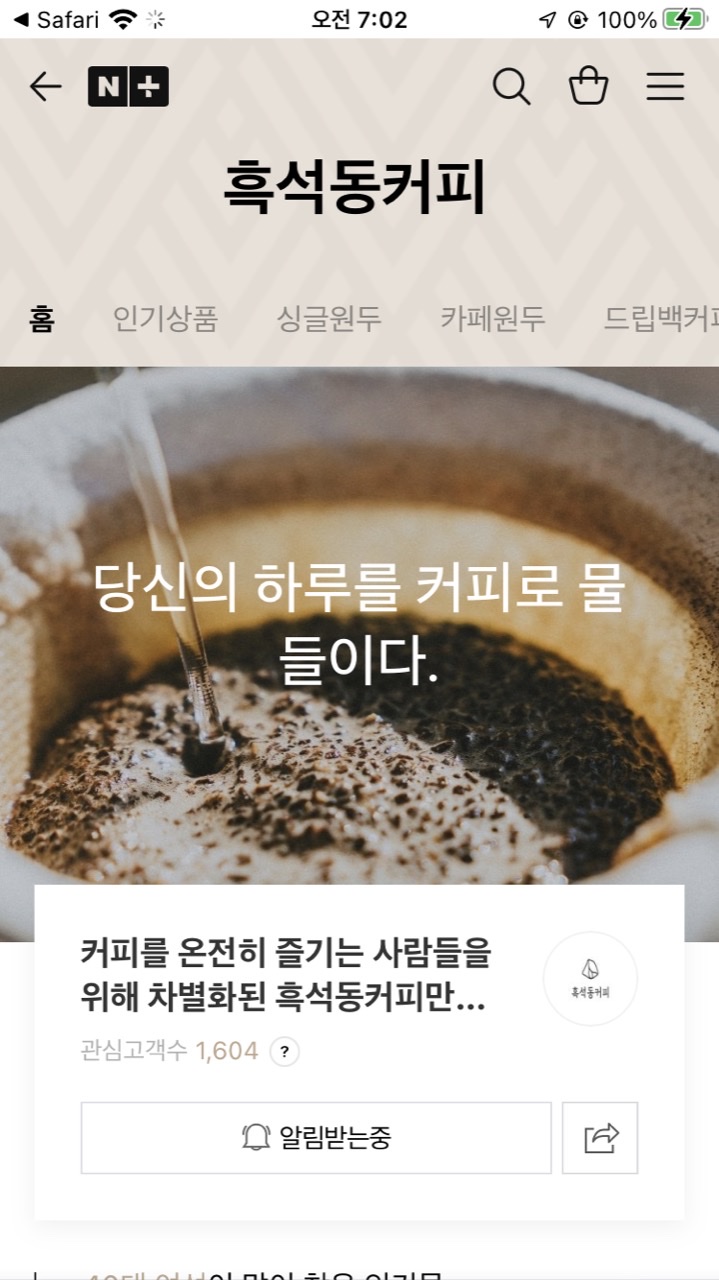Open the search magnifier
The width and height of the screenshot is (719, 1280).
click(511, 87)
